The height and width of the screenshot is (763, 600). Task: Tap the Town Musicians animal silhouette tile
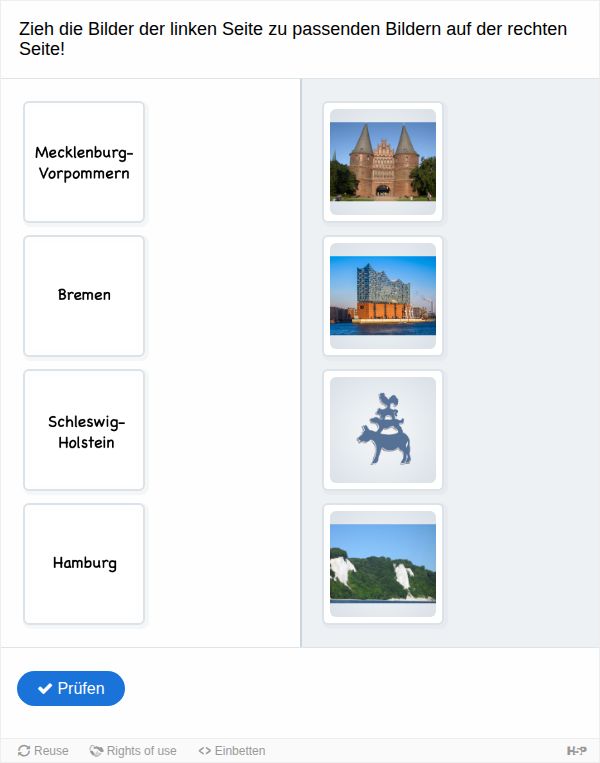click(x=383, y=430)
